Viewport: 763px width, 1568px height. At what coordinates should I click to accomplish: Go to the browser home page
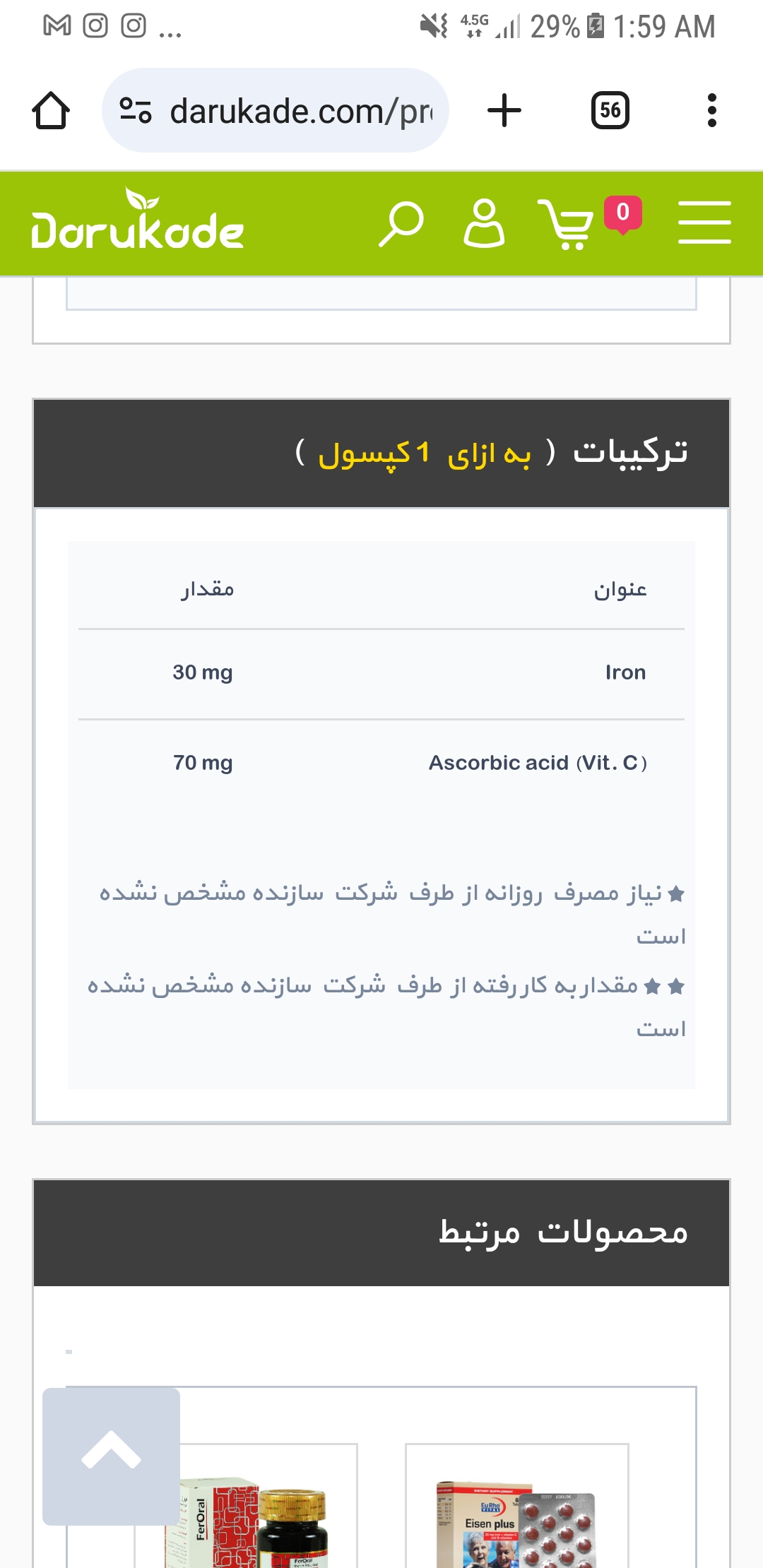click(x=51, y=111)
